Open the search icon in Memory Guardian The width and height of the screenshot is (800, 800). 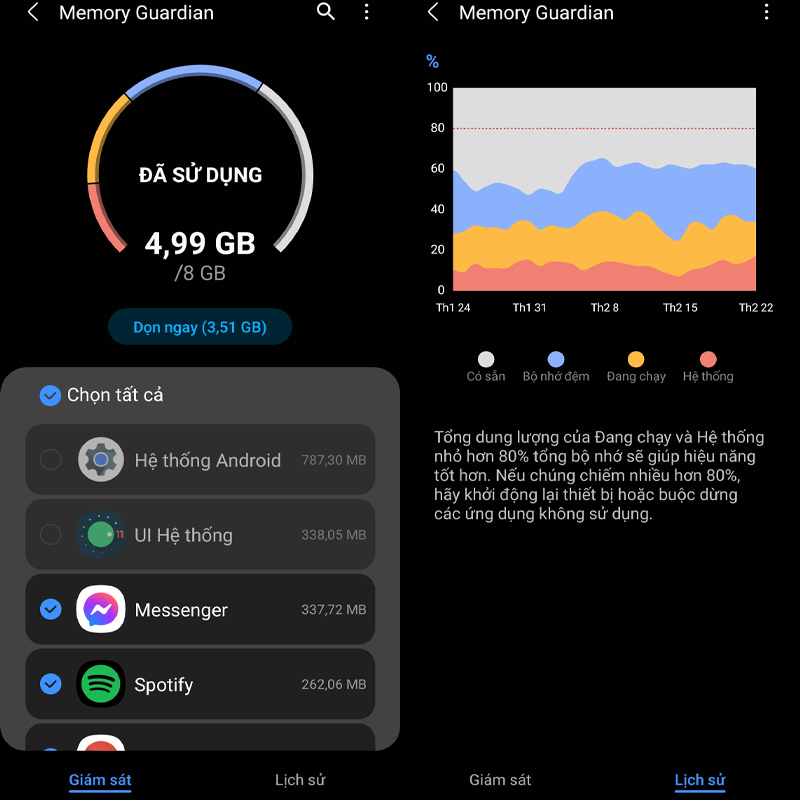pyautogui.click(x=326, y=12)
